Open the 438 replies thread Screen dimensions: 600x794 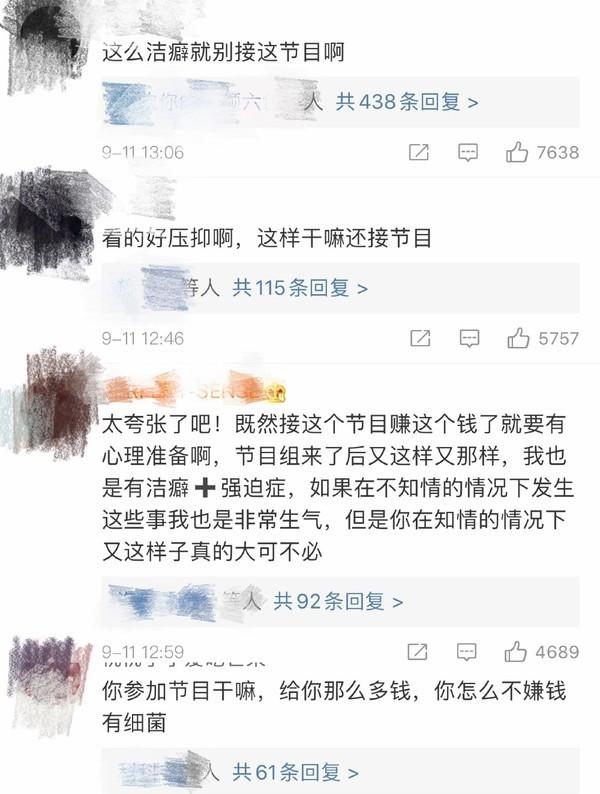(406, 102)
